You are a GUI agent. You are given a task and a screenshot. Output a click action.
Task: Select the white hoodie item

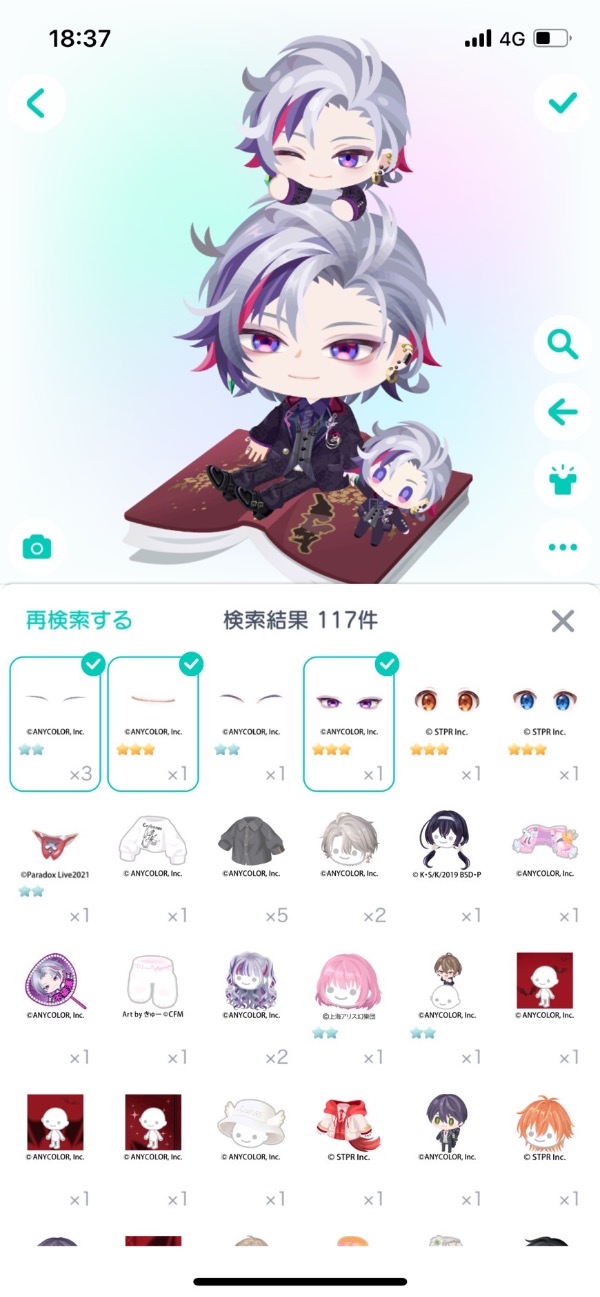coord(153,862)
